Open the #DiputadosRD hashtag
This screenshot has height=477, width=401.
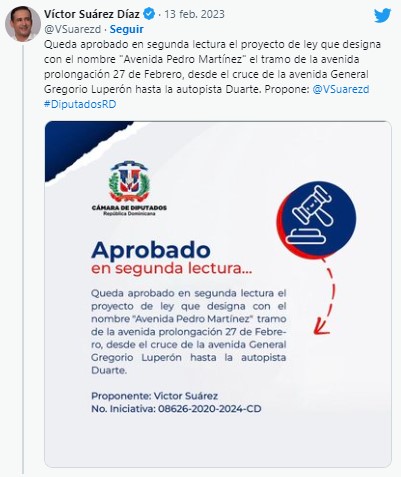click(80, 104)
